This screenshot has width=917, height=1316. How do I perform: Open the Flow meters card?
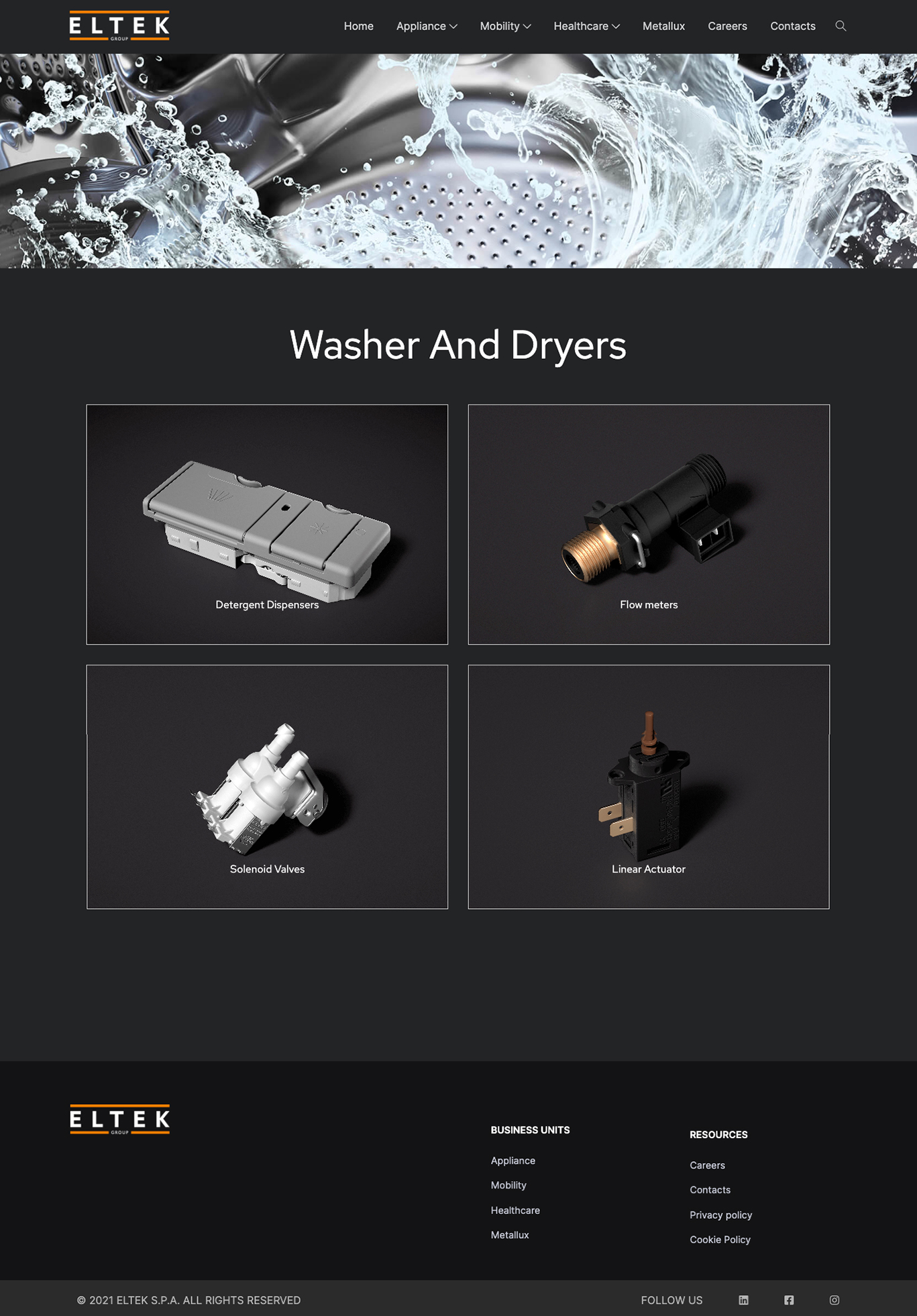point(649,524)
